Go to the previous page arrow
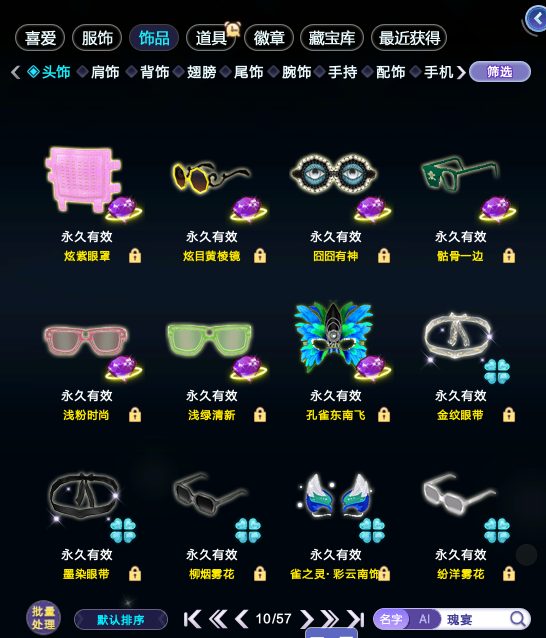Image resolution: width=546 pixels, height=638 pixels. click(242, 619)
